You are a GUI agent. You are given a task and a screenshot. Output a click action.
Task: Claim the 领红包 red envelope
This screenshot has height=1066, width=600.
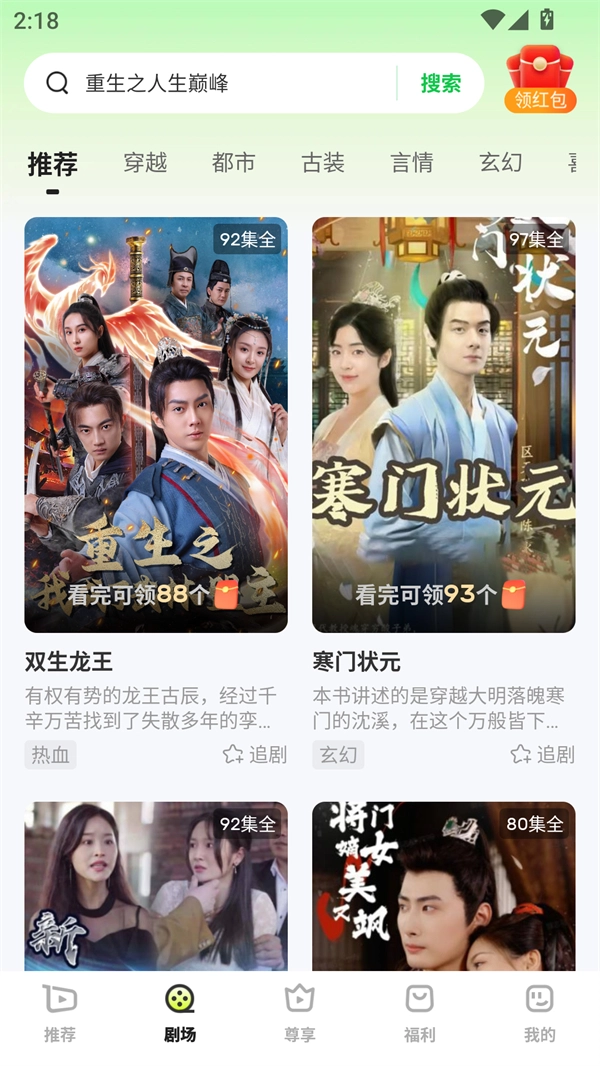pos(540,79)
